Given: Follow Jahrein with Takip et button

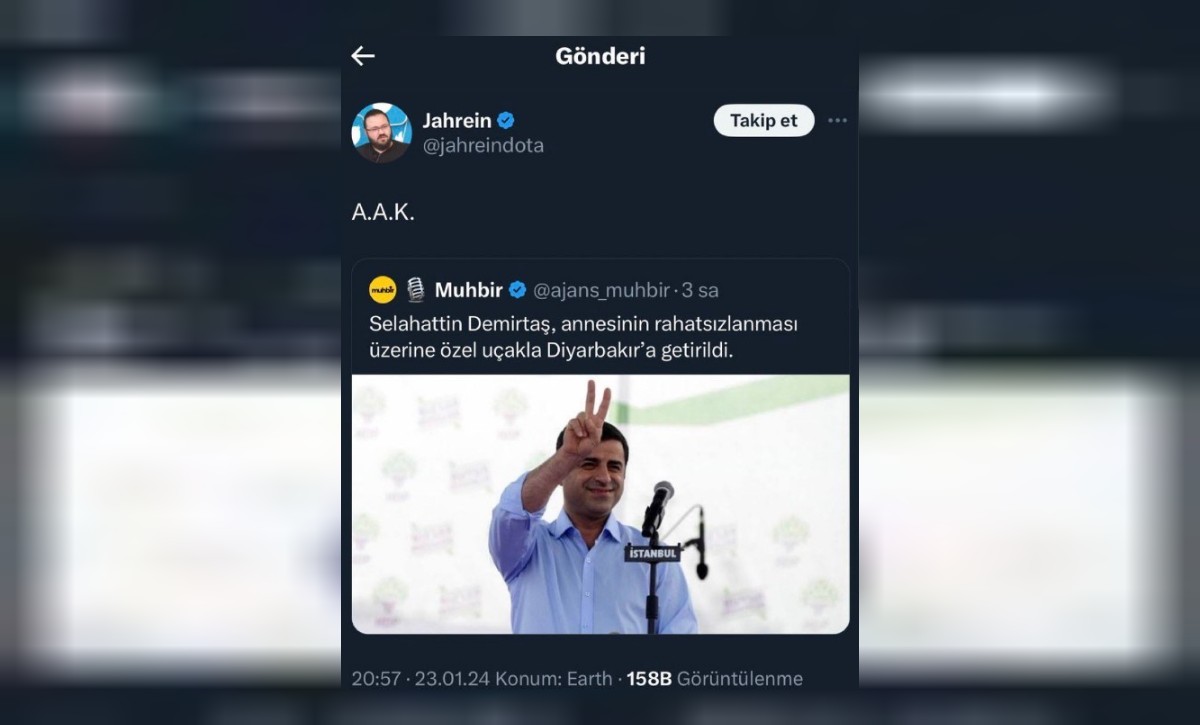Looking at the screenshot, I should (x=763, y=121).
